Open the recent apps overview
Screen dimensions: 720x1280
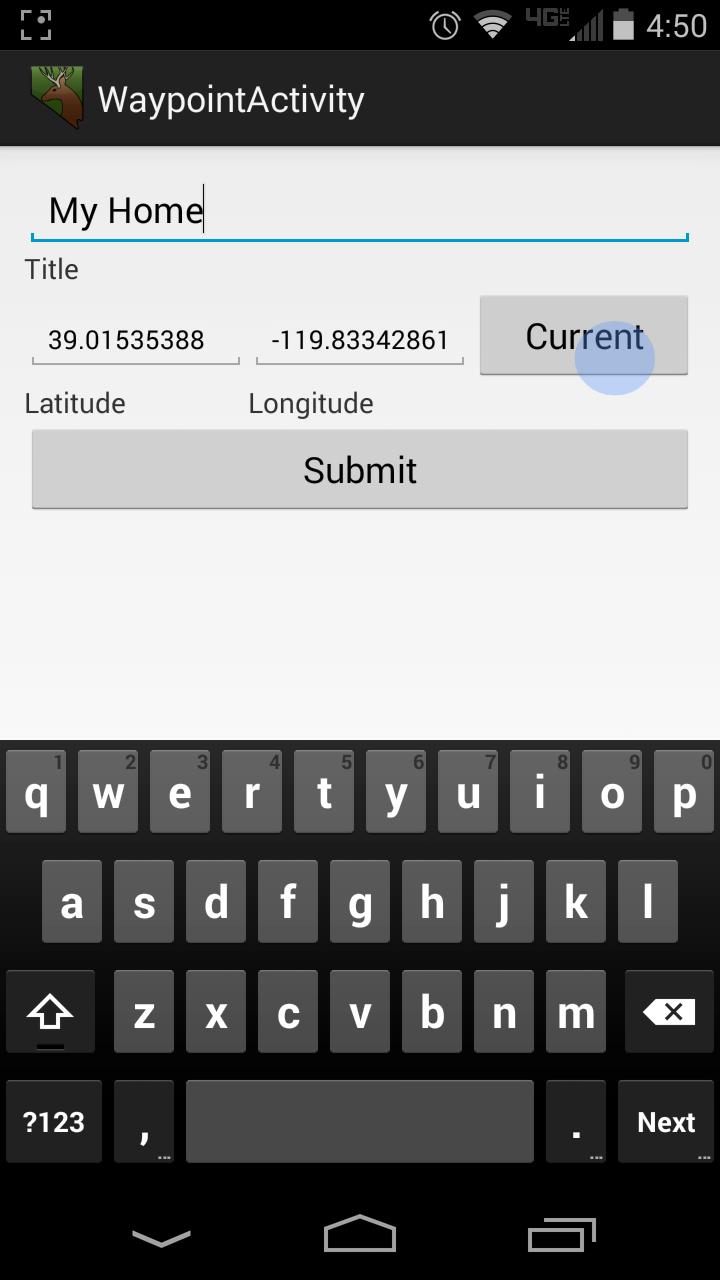coord(561,1235)
